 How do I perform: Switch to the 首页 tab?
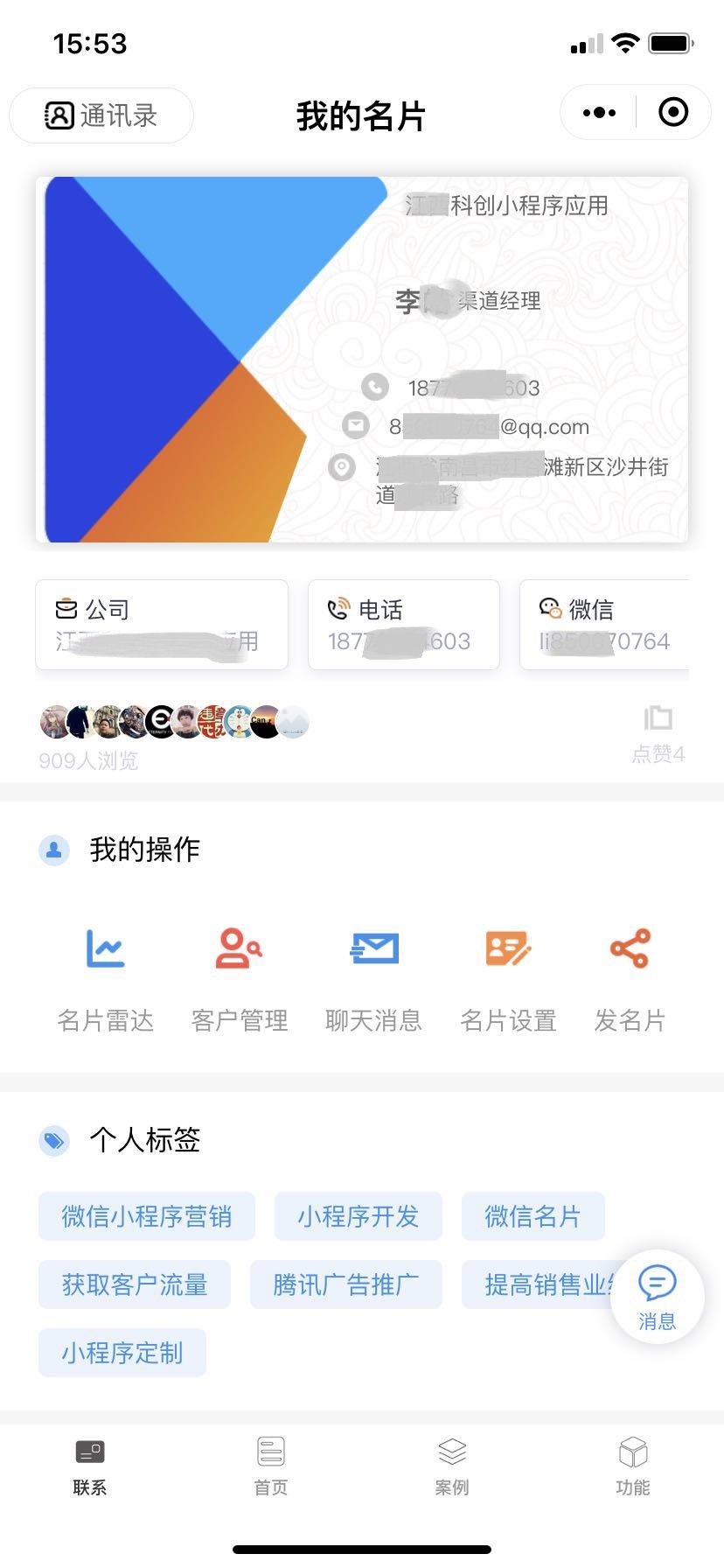click(x=271, y=1466)
